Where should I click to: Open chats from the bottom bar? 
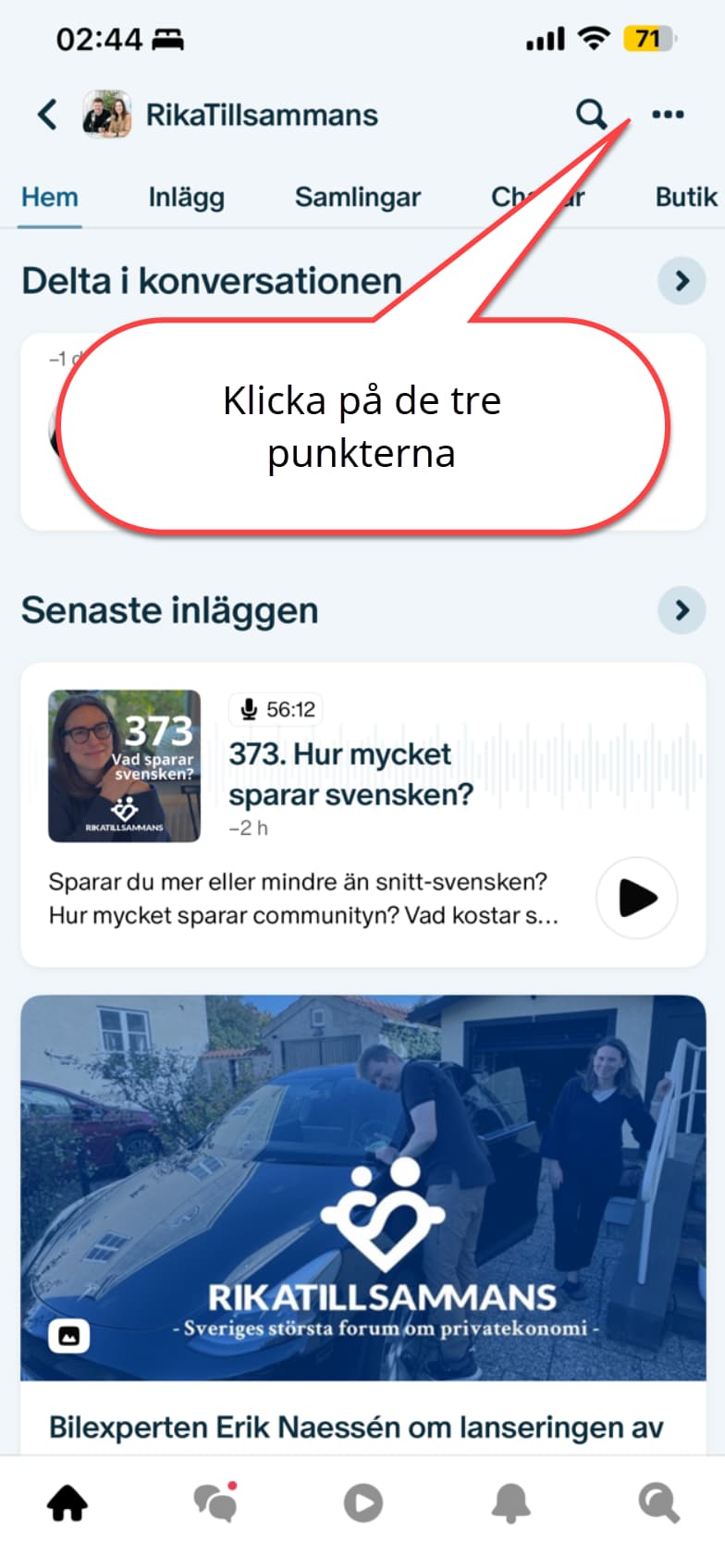coord(215,1502)
